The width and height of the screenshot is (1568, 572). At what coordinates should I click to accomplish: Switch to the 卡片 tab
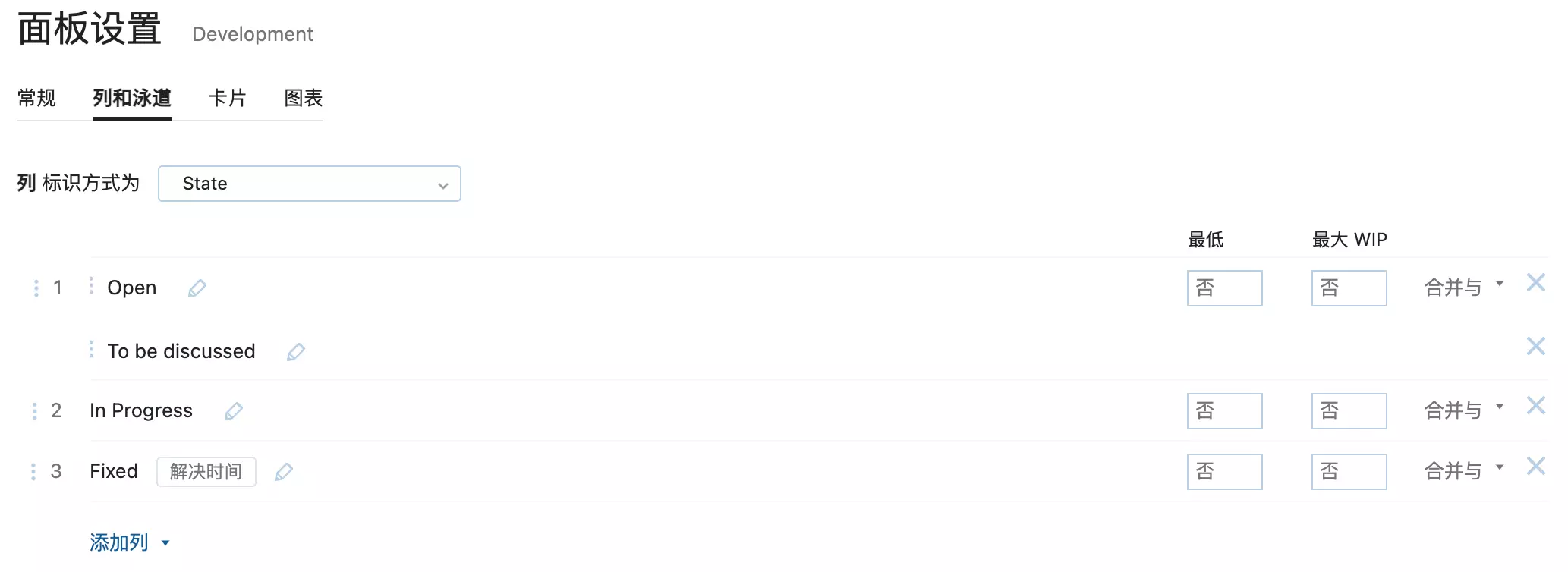click(227, 98)
